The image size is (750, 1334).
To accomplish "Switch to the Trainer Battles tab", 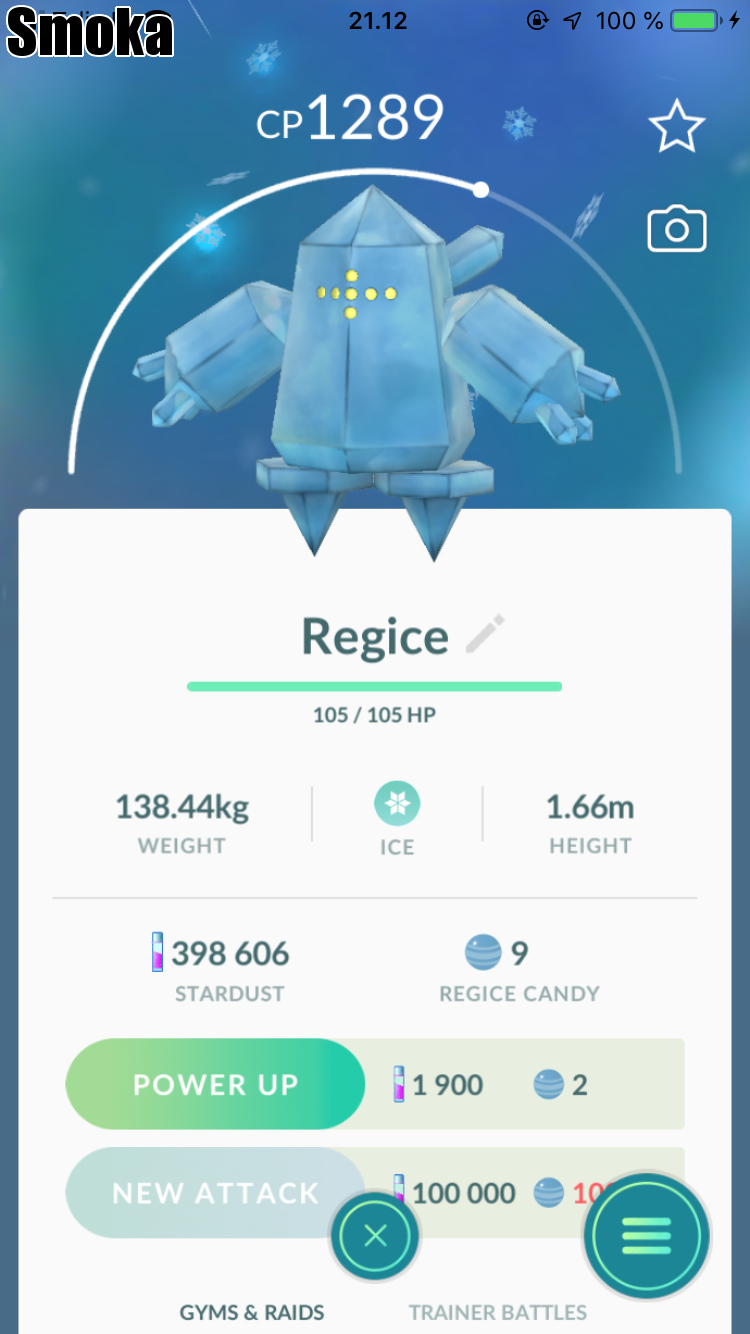I will pyautogui.click(x=497, y=1312).
